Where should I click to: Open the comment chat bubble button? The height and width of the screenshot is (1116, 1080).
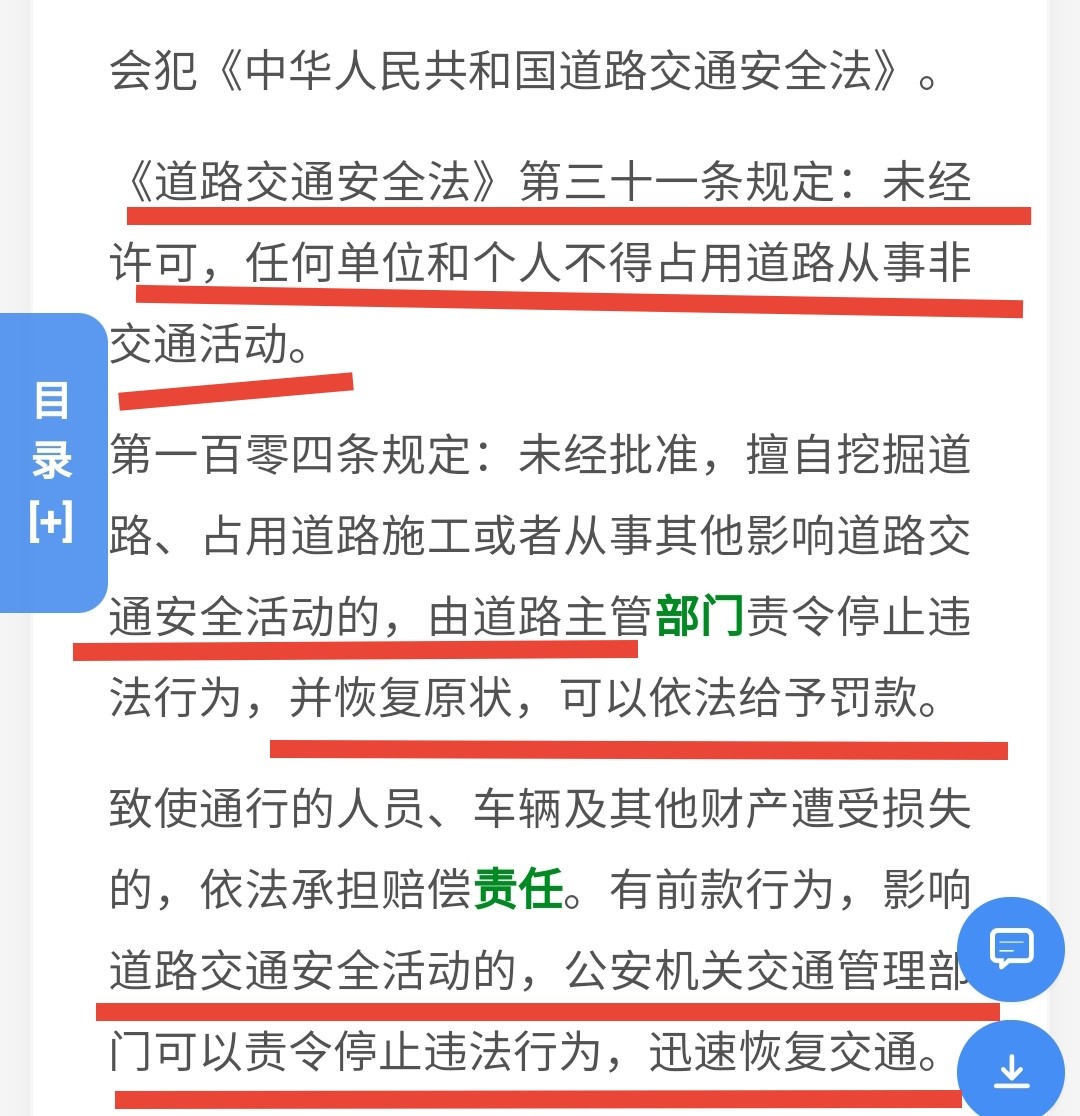pos(1010,948)
